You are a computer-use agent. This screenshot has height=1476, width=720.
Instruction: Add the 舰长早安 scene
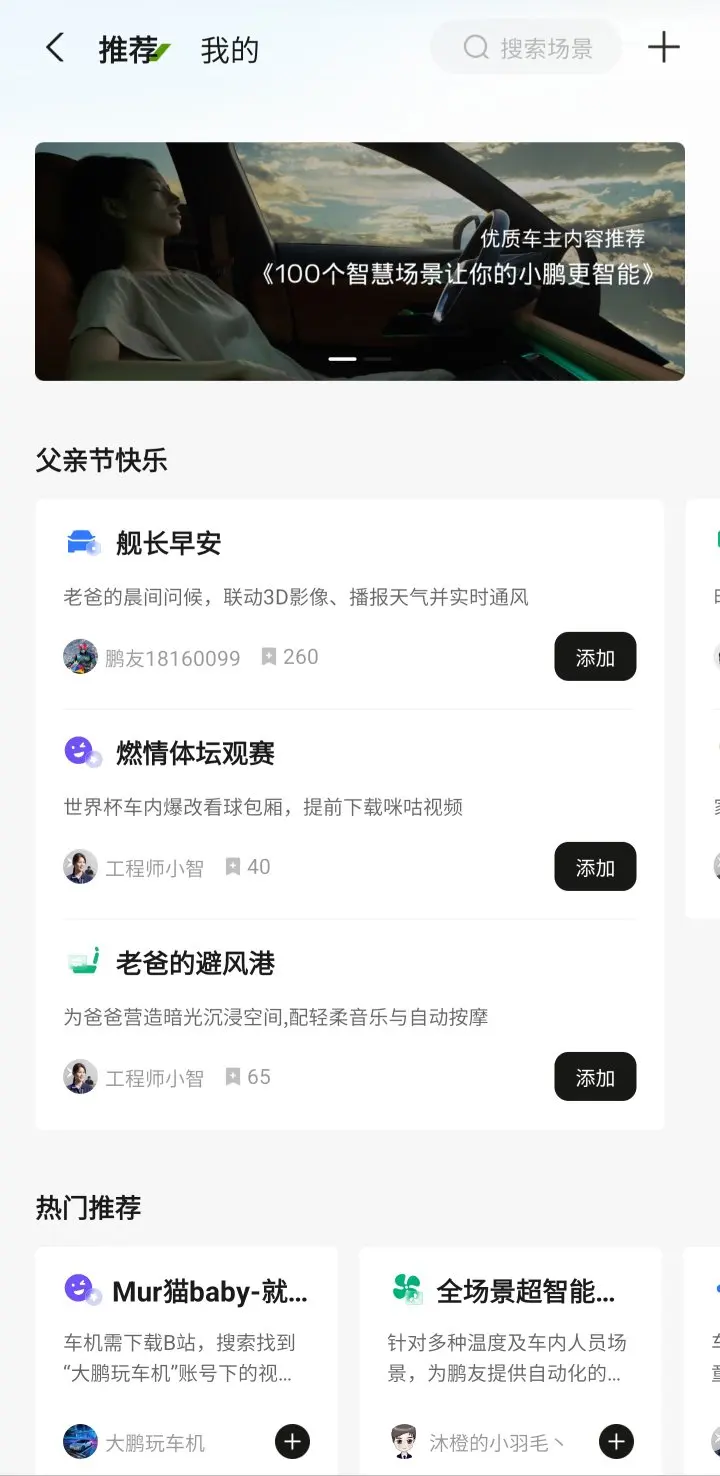(595, 657)
